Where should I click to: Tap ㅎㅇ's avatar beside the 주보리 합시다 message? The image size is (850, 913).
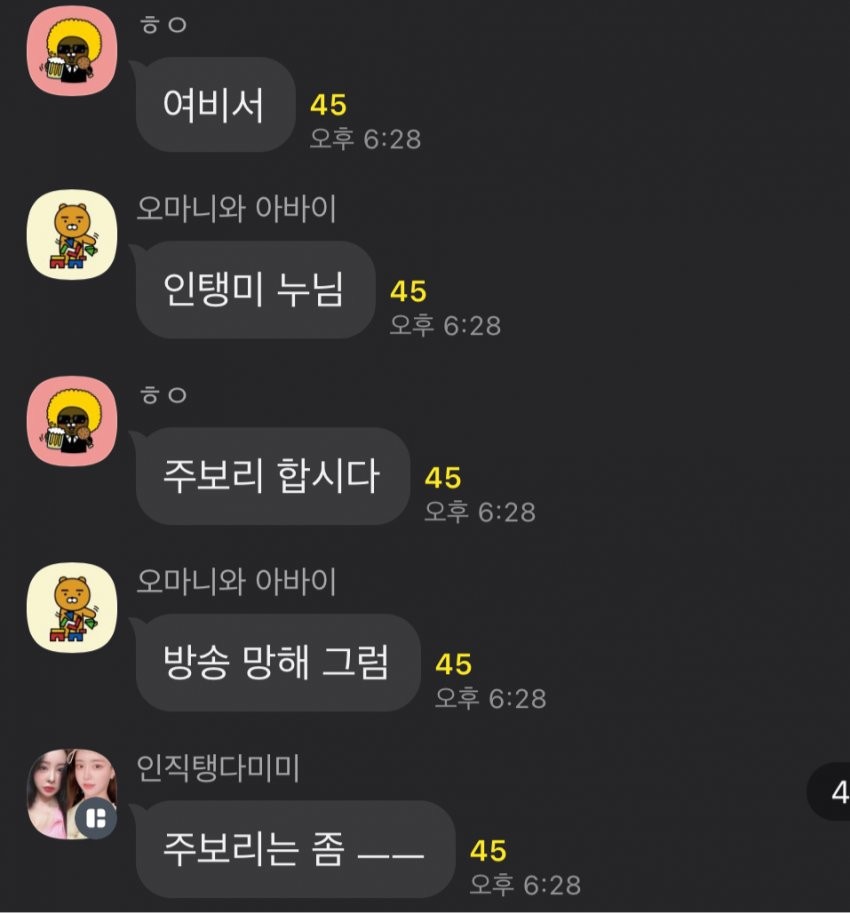(71, 422)
